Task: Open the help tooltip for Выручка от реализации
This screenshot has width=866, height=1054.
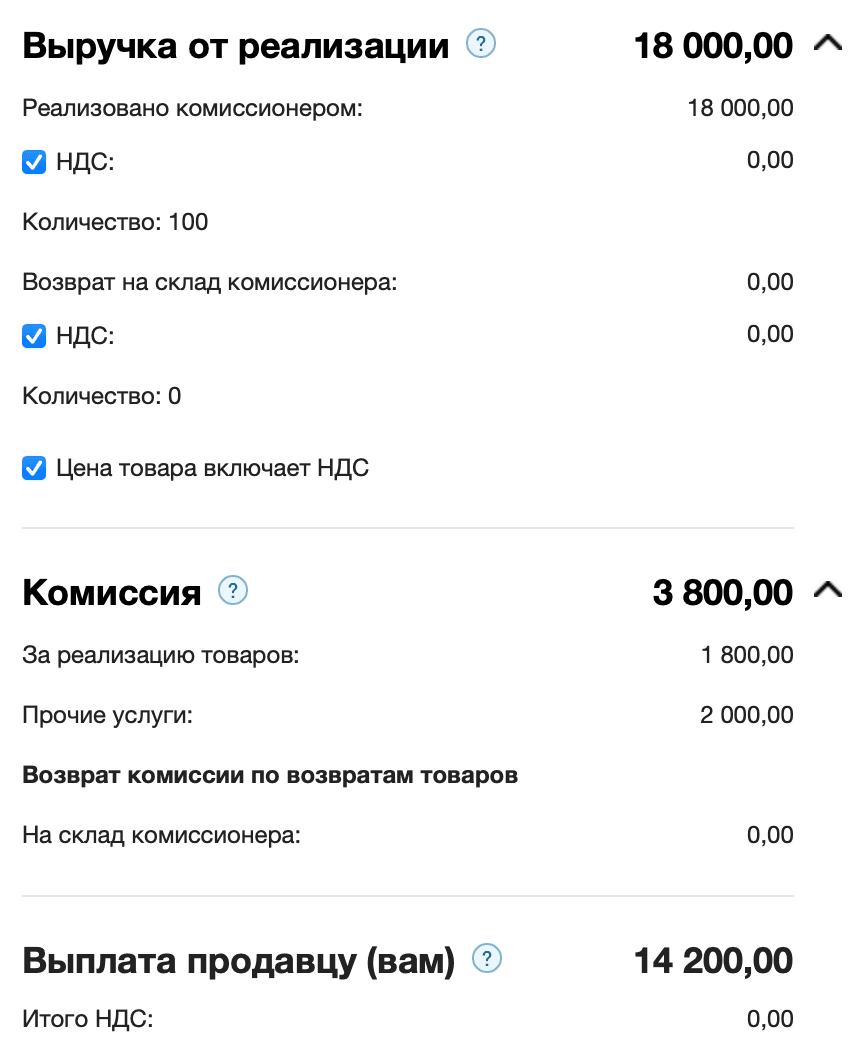Action: pos(483,44)
